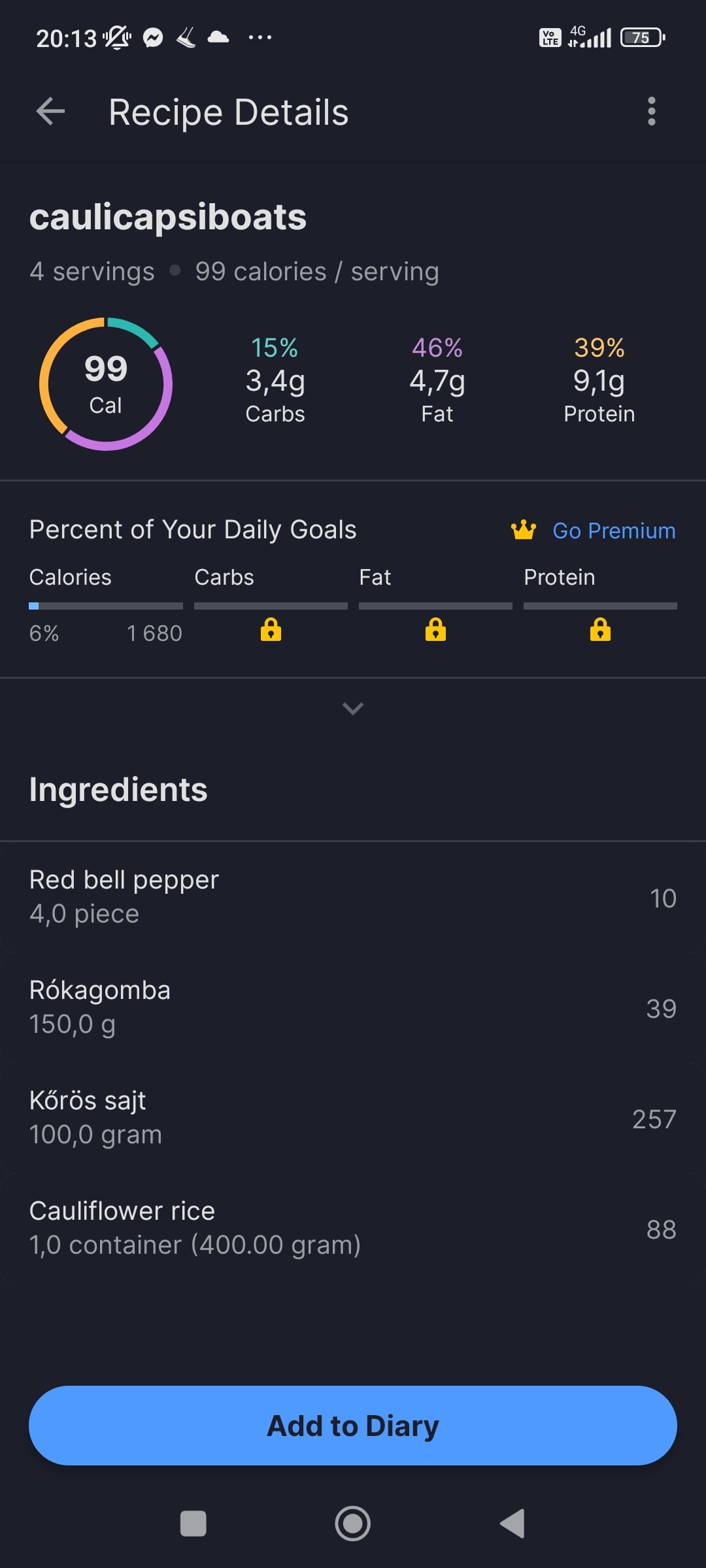The width and height of the screenshot is (706, 1568).
Task: Go back from Recipe Details
Action: (50, 112)
